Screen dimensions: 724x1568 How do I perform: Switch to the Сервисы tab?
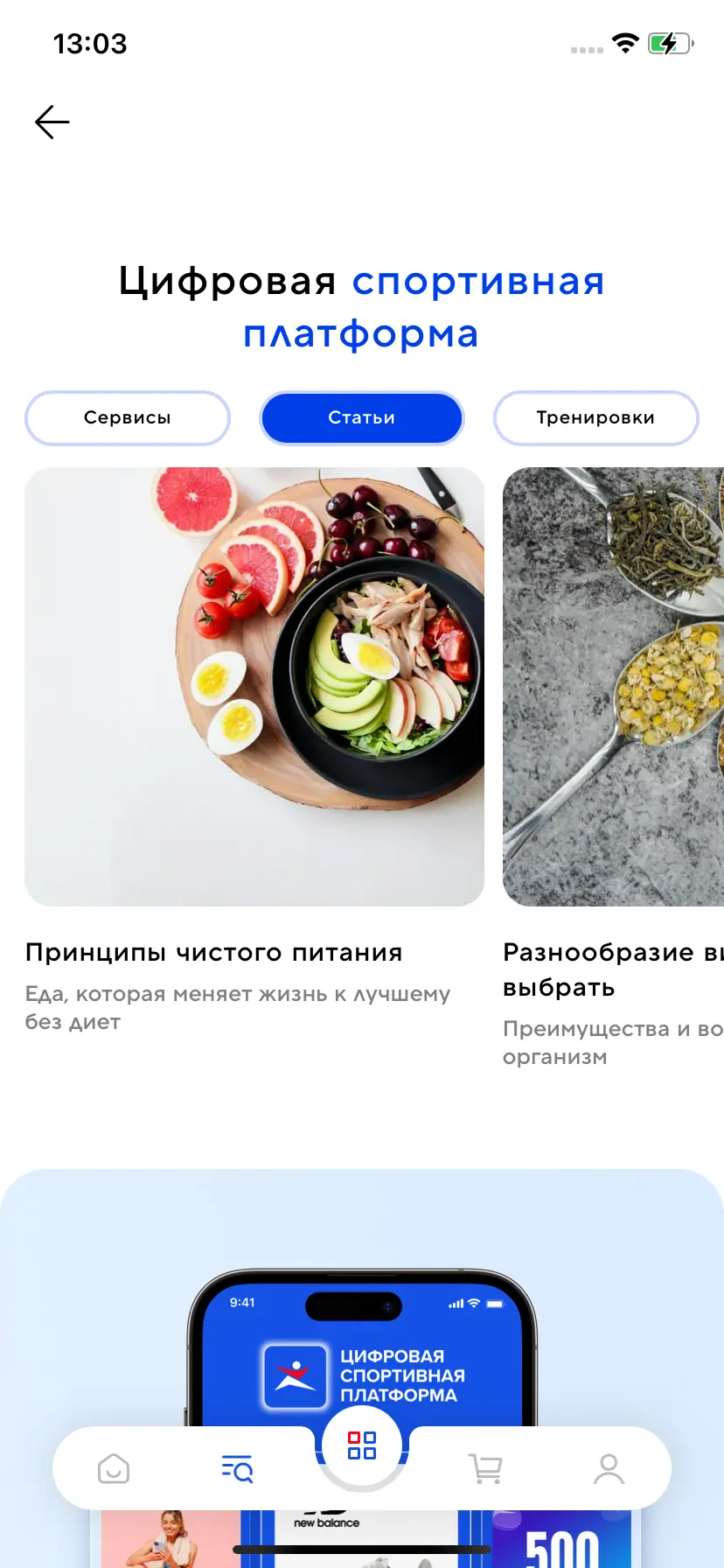128,418
